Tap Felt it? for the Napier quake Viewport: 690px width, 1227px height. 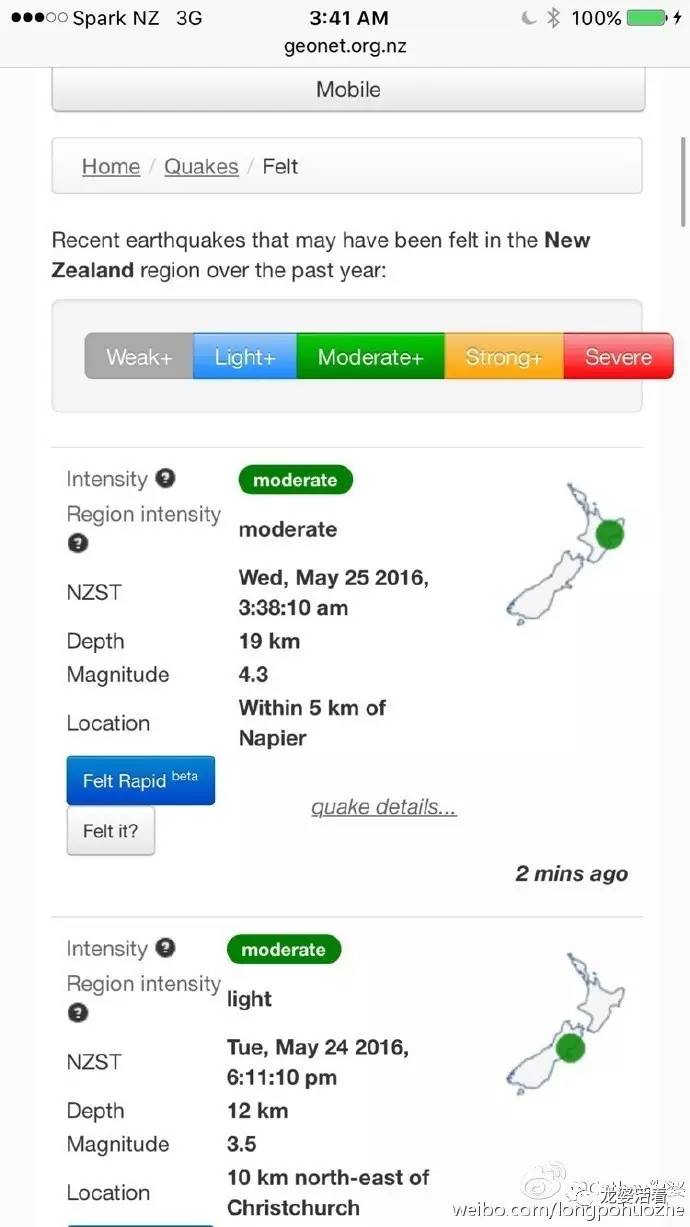click(x=111, y=831)
